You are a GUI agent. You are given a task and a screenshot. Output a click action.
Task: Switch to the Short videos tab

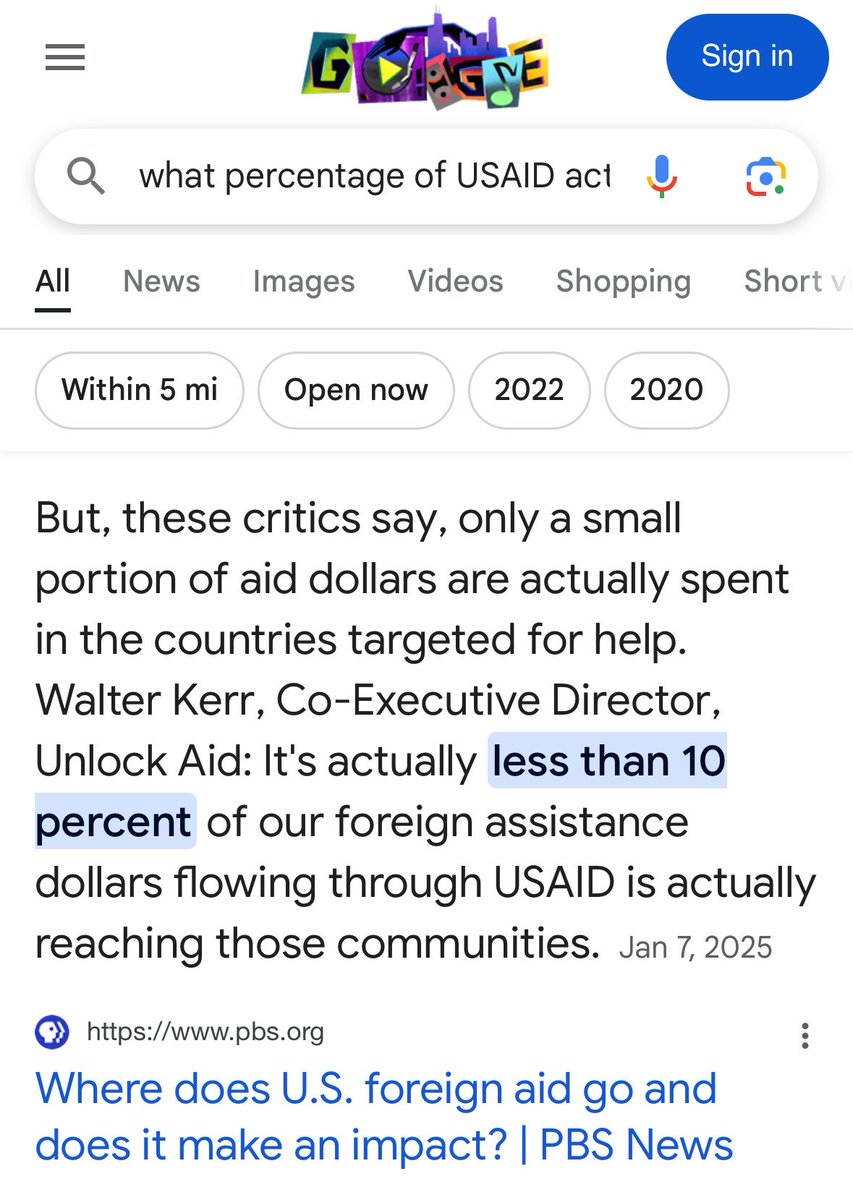[x=797, y=281]
